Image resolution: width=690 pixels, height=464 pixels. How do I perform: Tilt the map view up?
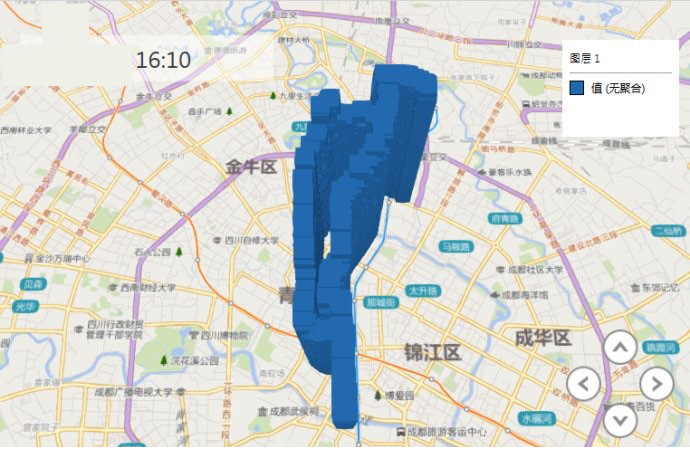pos(620,349)
